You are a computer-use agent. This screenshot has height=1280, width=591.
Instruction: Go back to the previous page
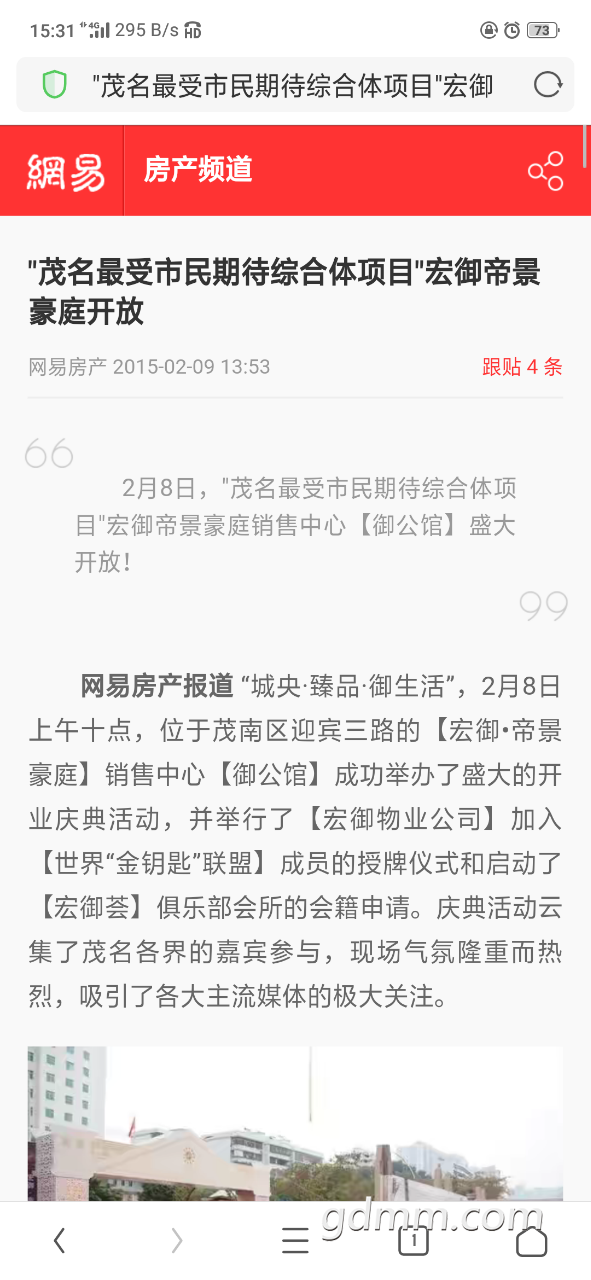point(59,1241)
